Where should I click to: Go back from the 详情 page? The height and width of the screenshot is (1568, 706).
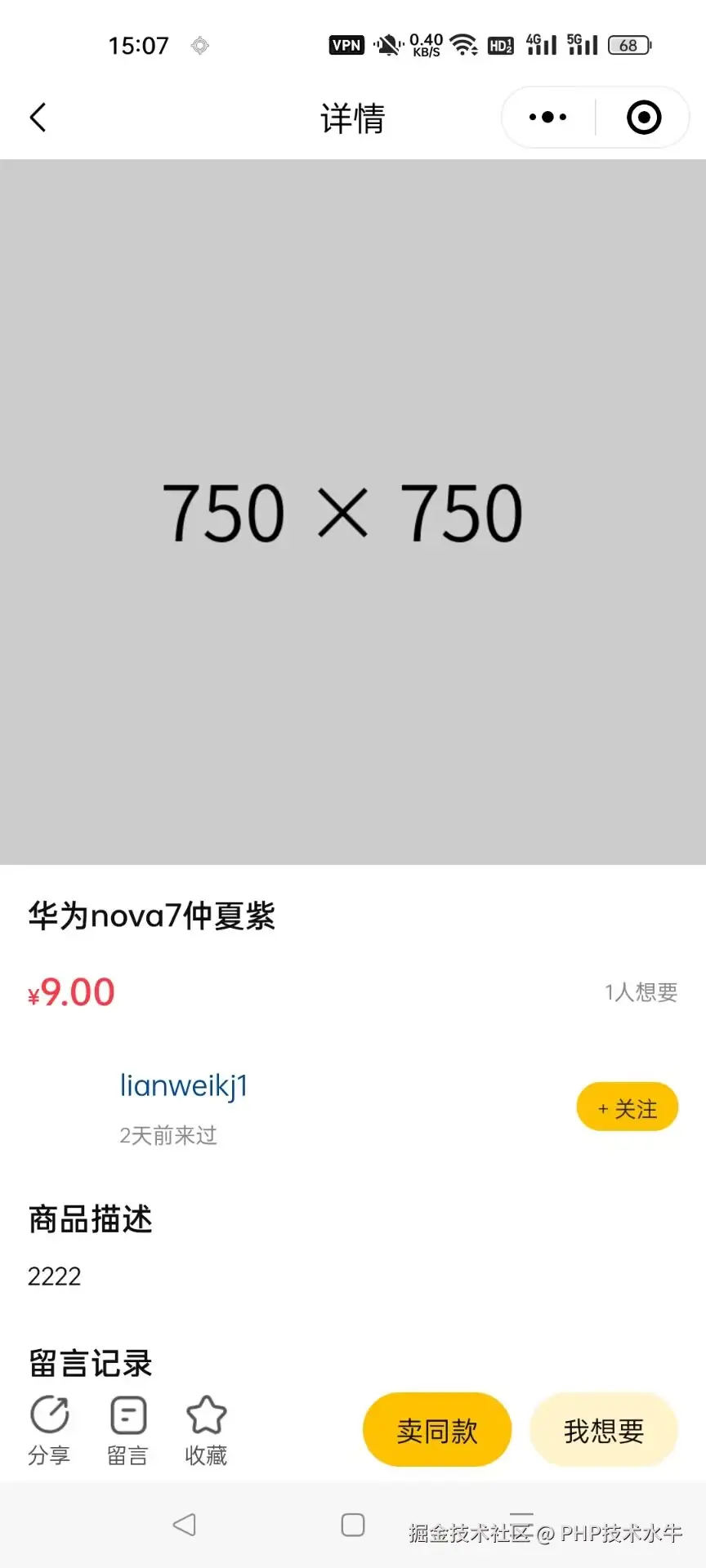point(38,118)
